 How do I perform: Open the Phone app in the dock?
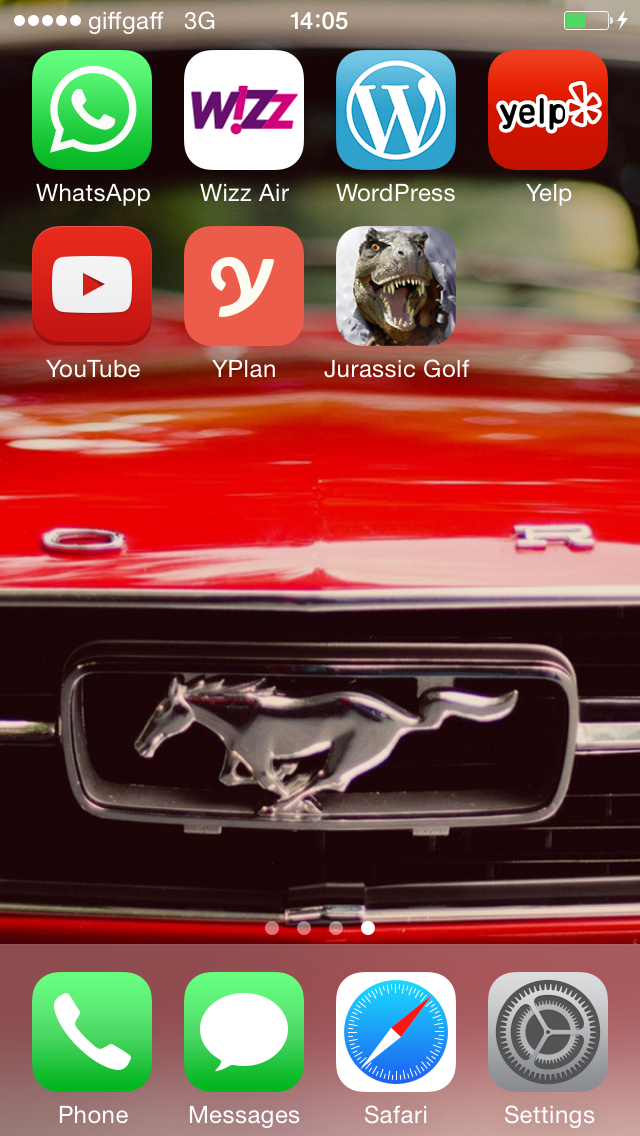(92, 1032)
